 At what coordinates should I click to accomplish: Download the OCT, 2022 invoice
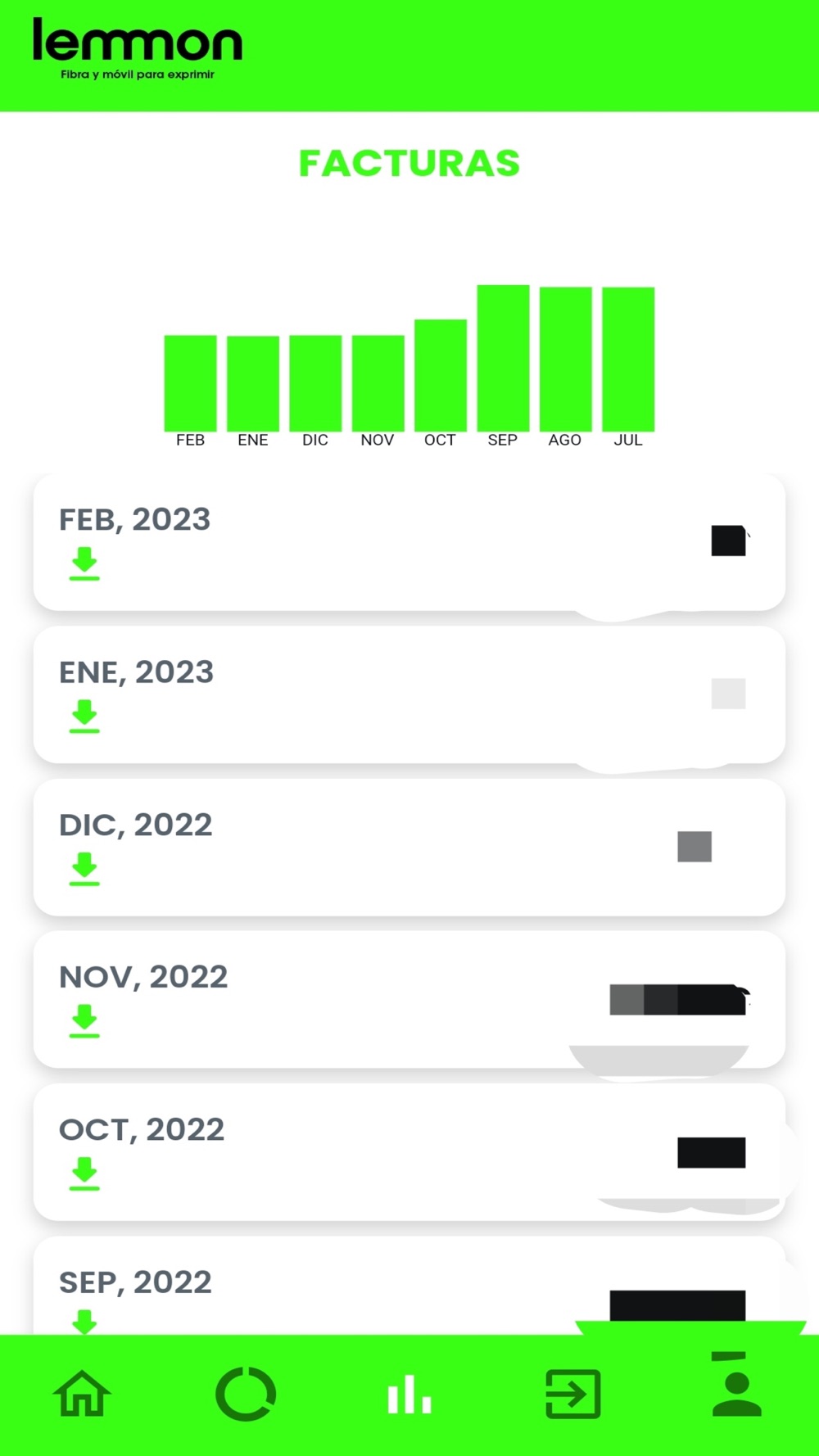pos(84,1173)
